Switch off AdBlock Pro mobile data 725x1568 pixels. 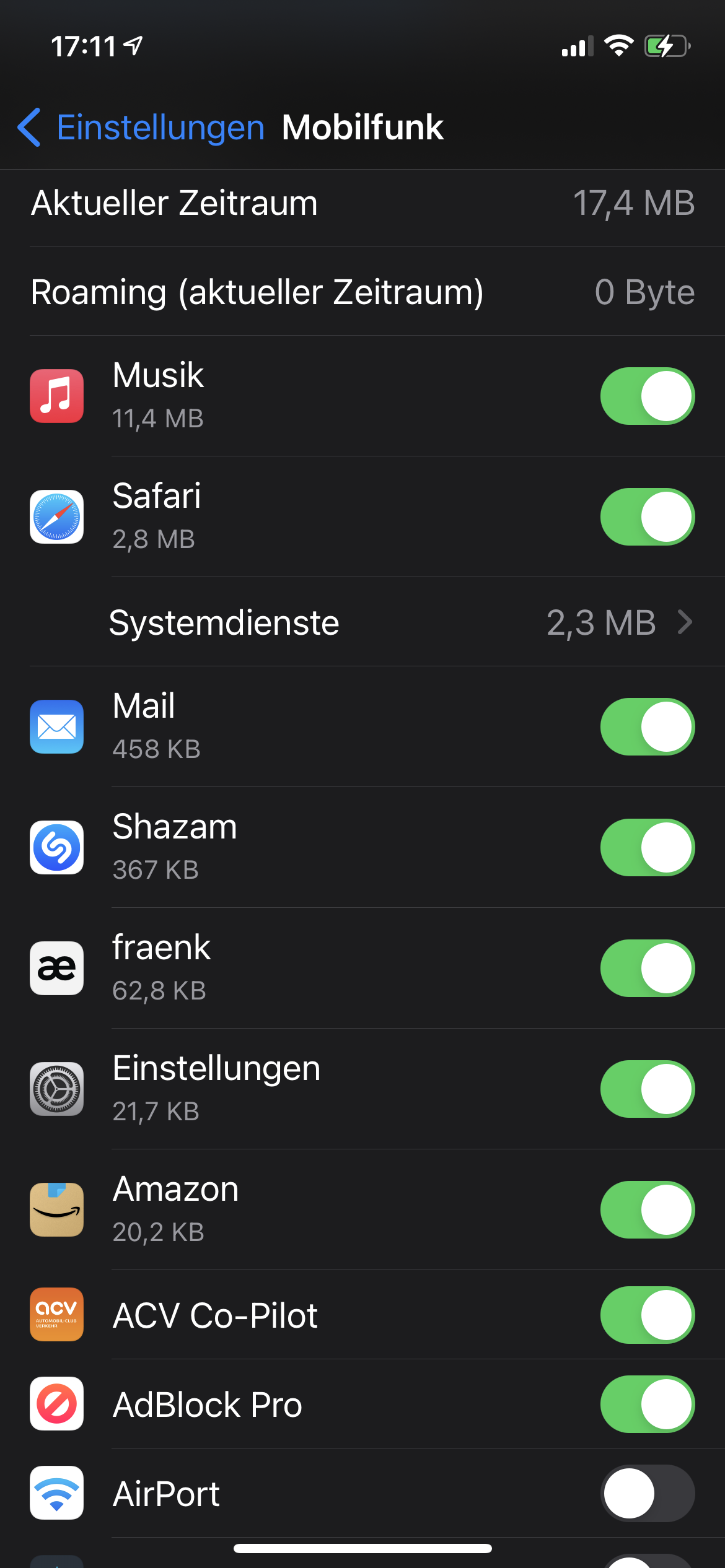pyautogui.click(x=647, y=1405)
